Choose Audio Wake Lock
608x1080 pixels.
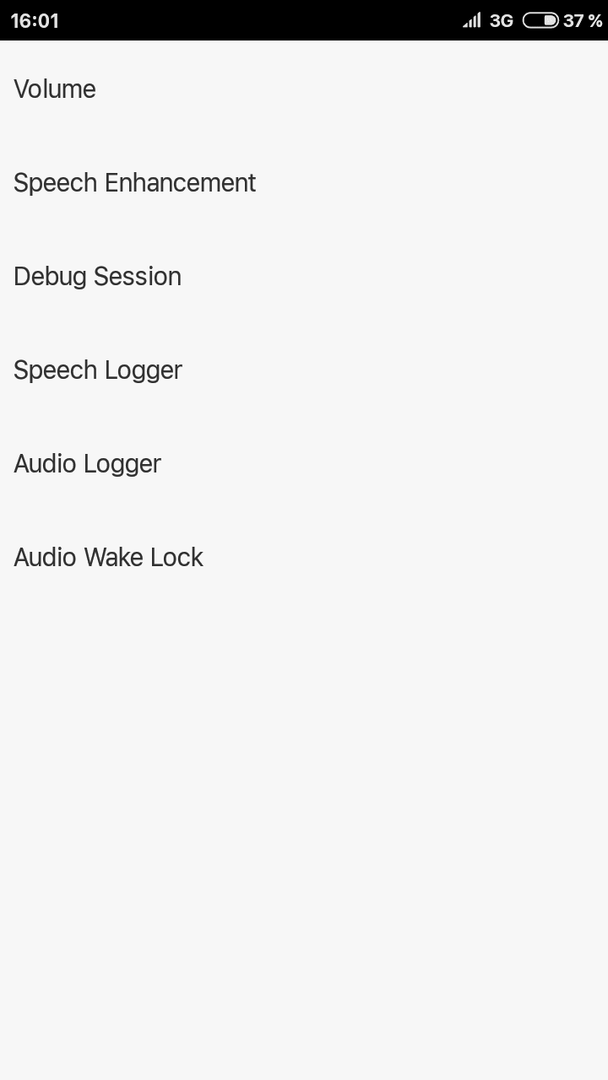(x=304, y=557)
